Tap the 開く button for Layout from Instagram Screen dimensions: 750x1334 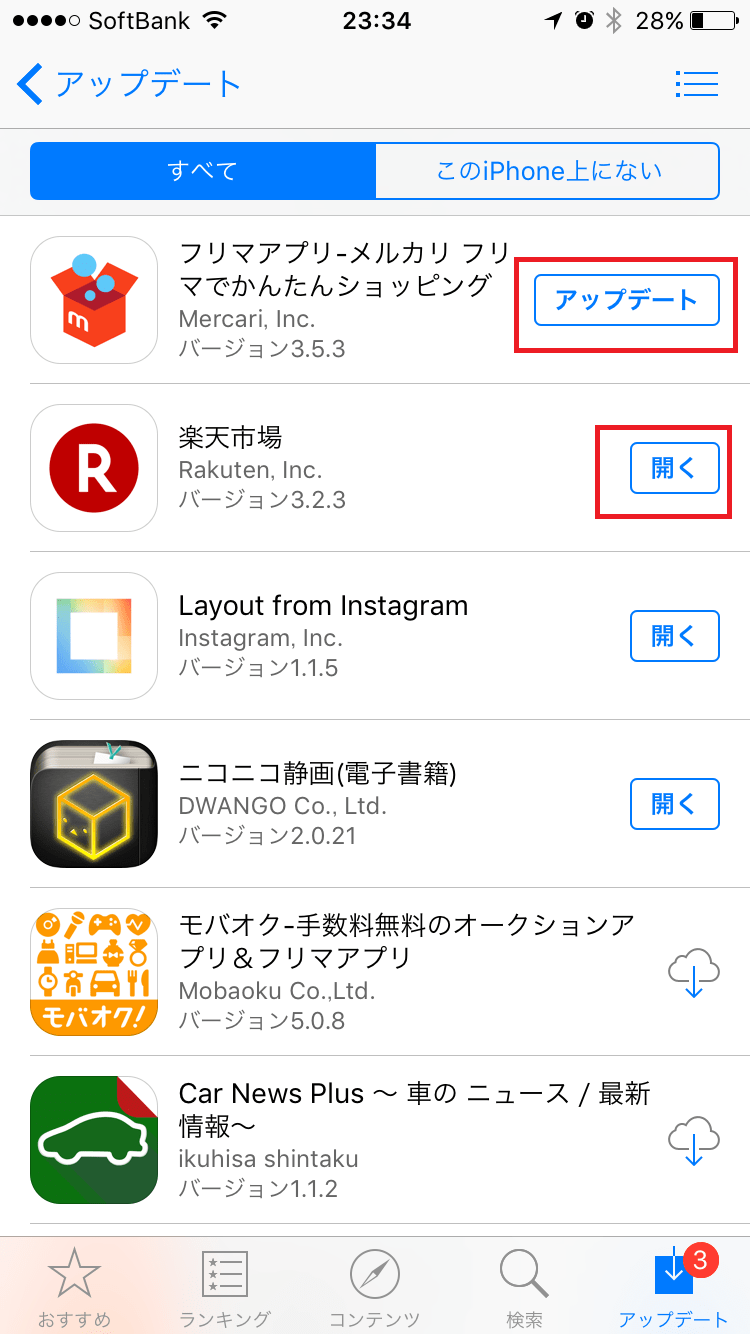(x=674, y=636)
